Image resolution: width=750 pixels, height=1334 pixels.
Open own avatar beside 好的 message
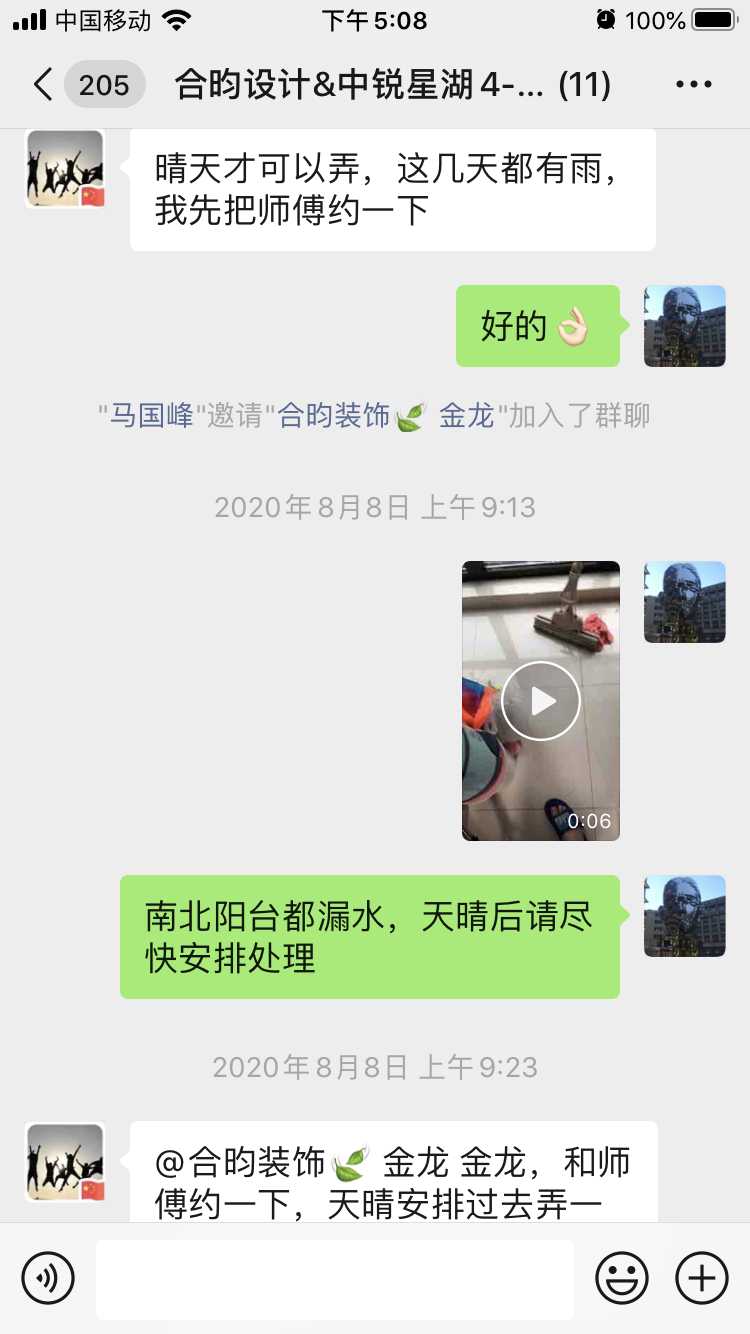(x=684, y=326)
